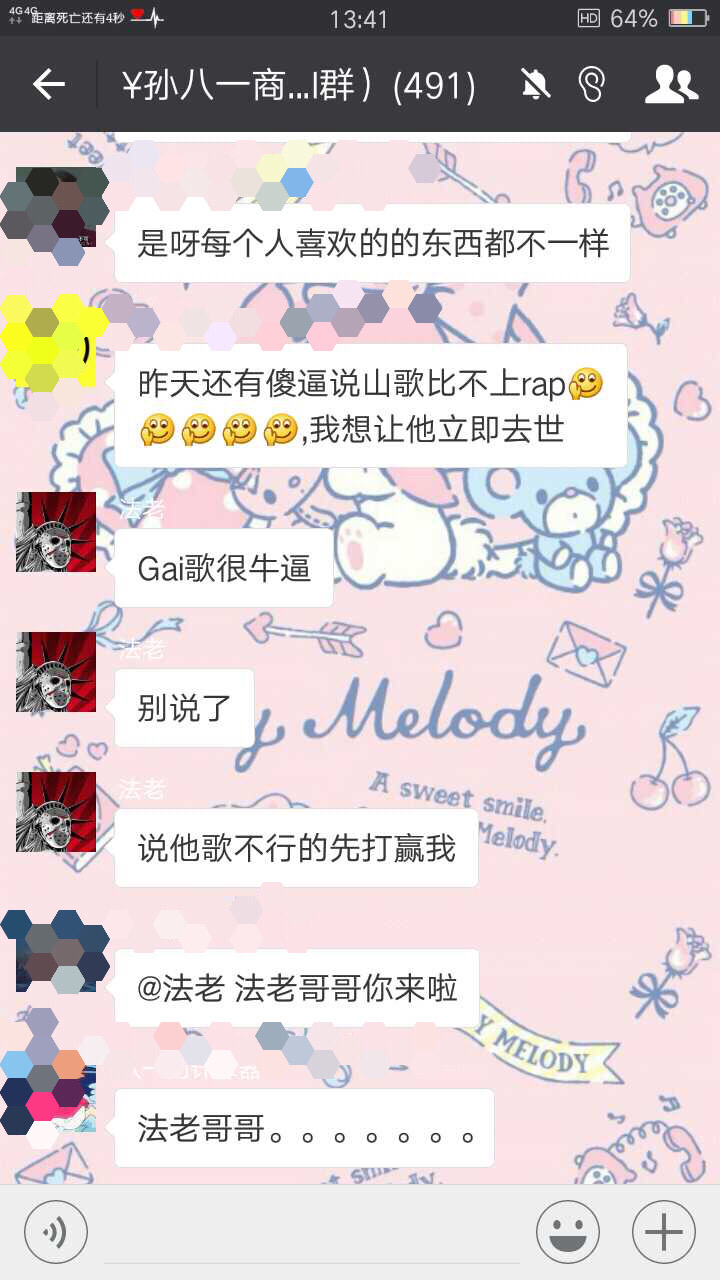Tap the earpiece mode icon in header
The width and height of the screenshot is (720, 1280).
pyautogui.click(x=591, y=85)
